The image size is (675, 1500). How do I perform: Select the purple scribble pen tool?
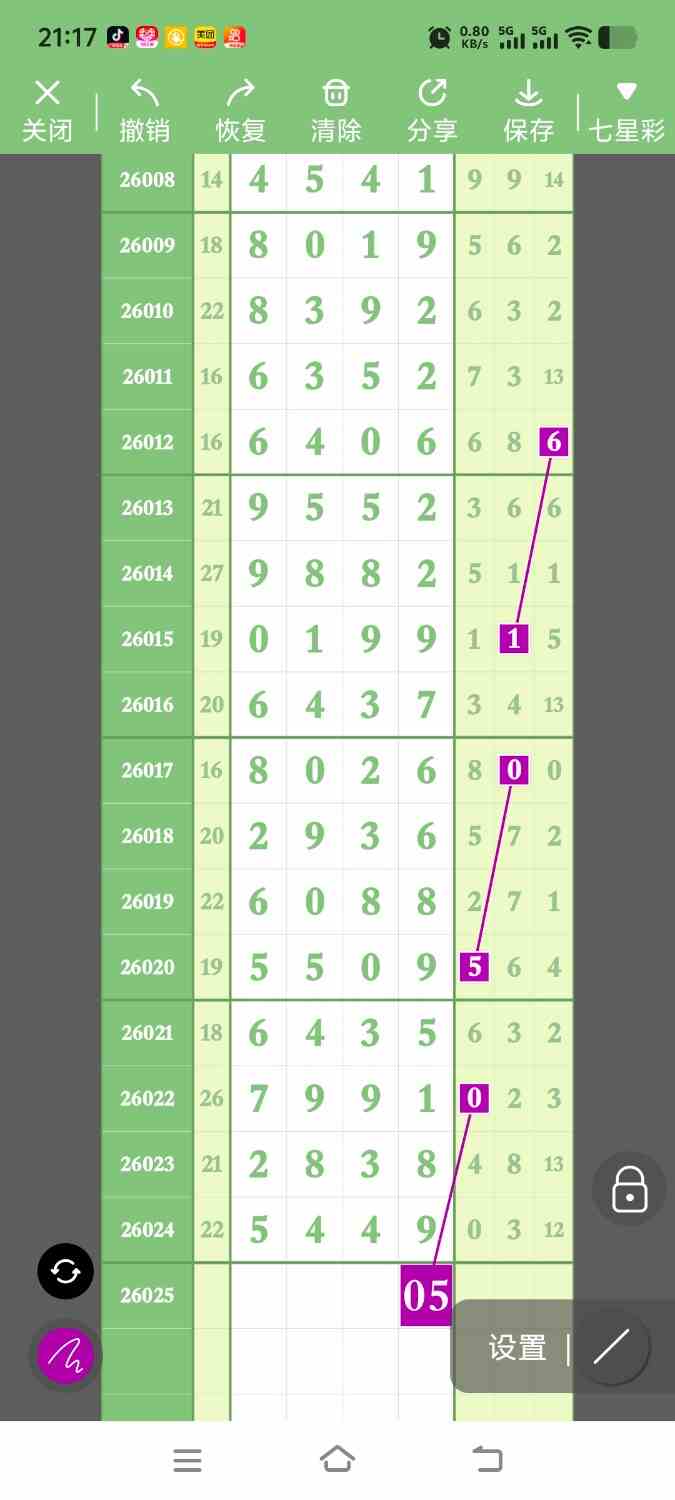[66, 1356]
